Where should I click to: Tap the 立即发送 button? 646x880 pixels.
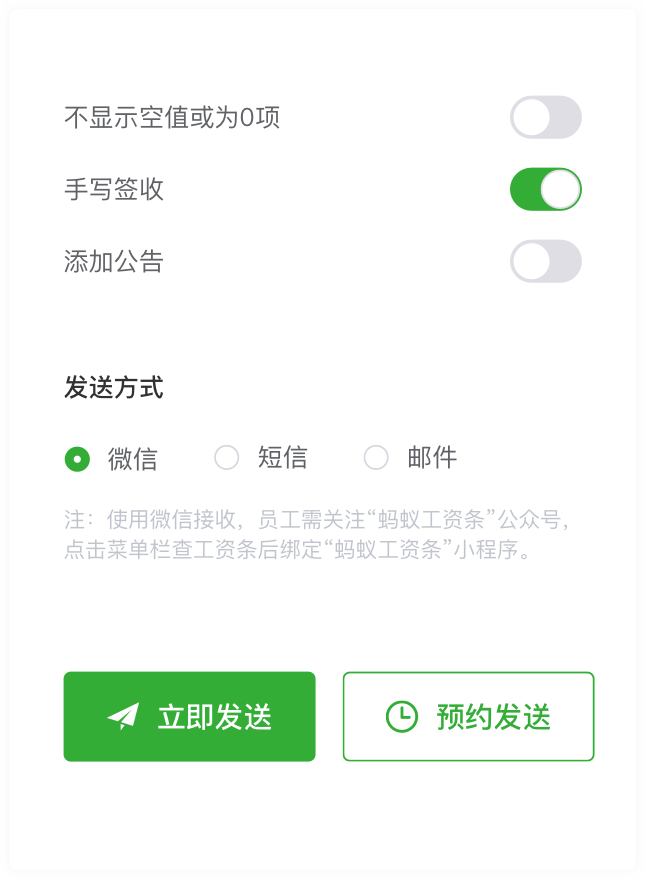point(189,716)
